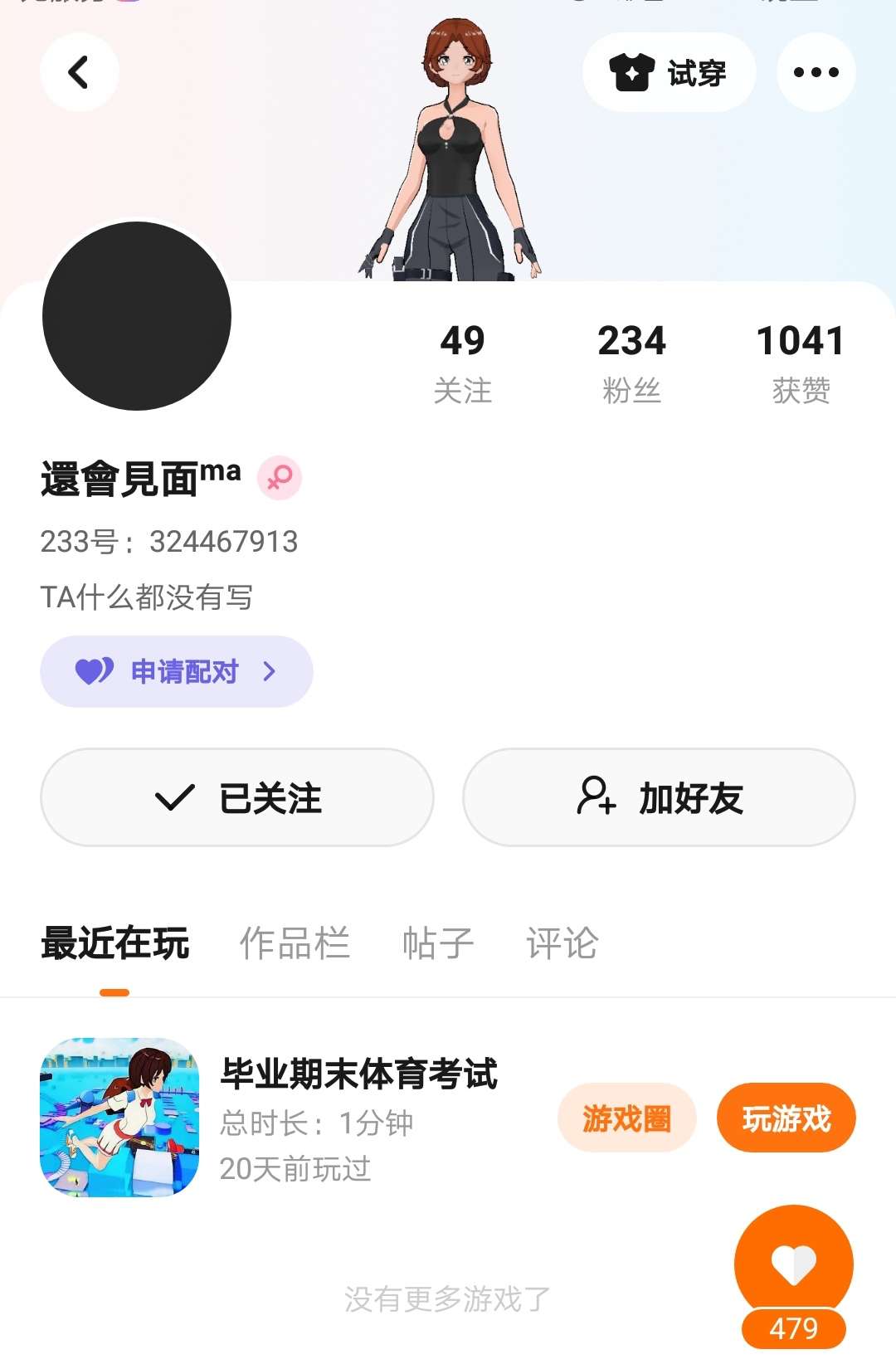Screen dimensions: 896x1364
Task: Switch to the 作品栏 tab
Action: (295, 943)
